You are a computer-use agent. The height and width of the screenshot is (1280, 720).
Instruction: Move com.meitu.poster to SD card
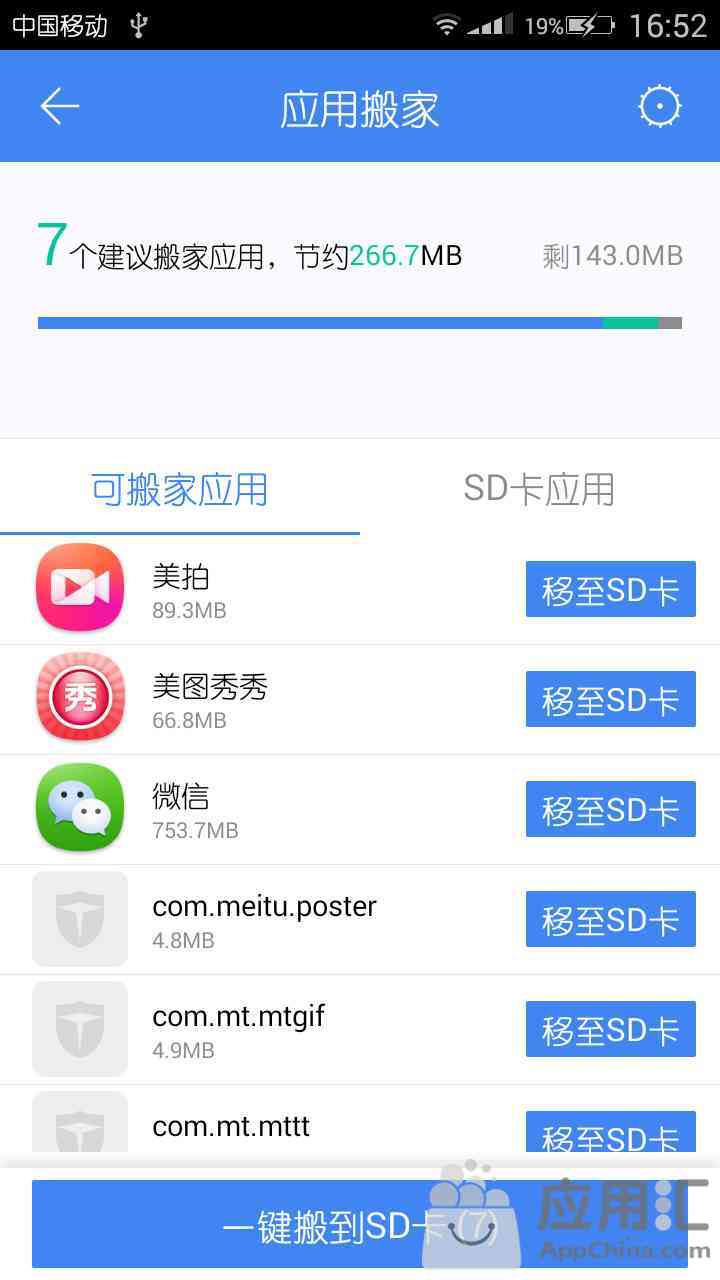click(x=610, y=920)
